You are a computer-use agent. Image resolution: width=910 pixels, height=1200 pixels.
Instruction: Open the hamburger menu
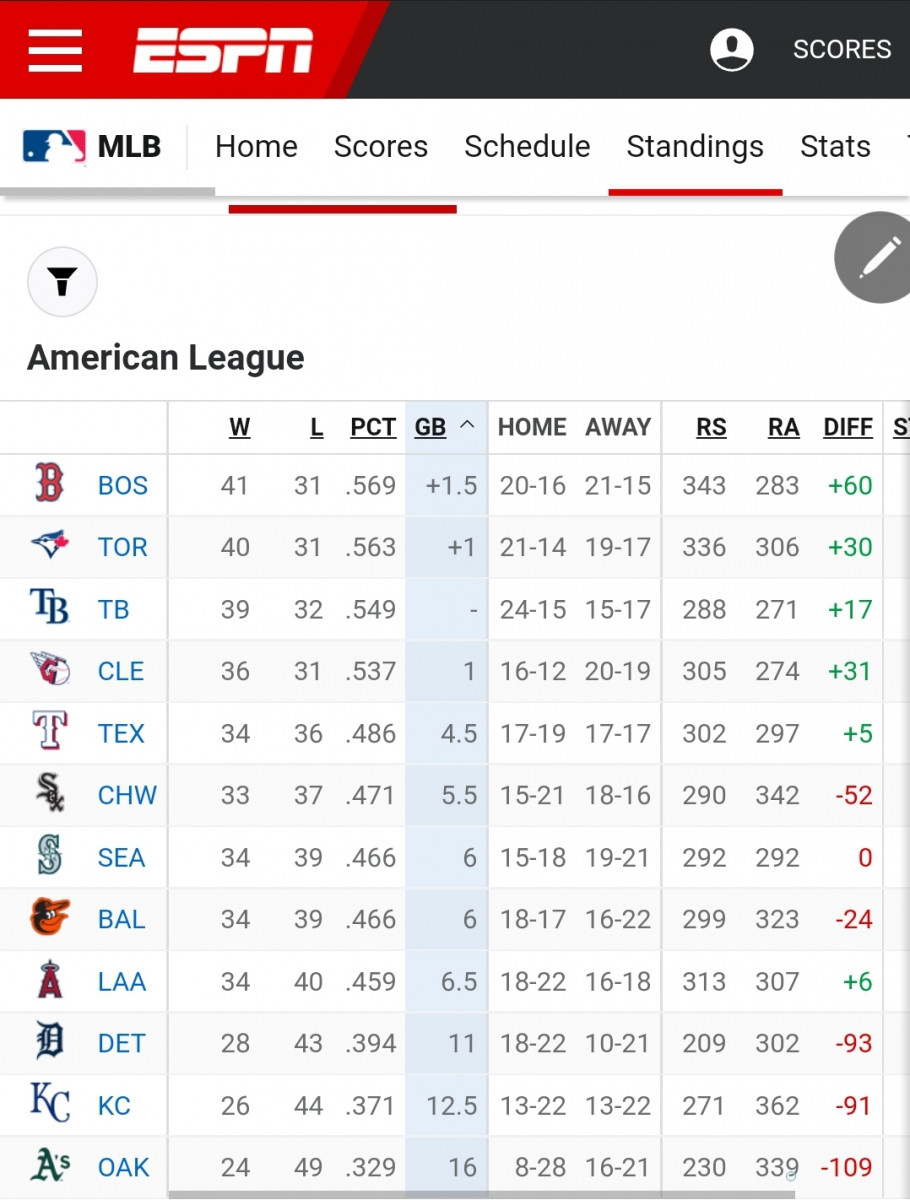pyautogui.click(x=55, y=49)
